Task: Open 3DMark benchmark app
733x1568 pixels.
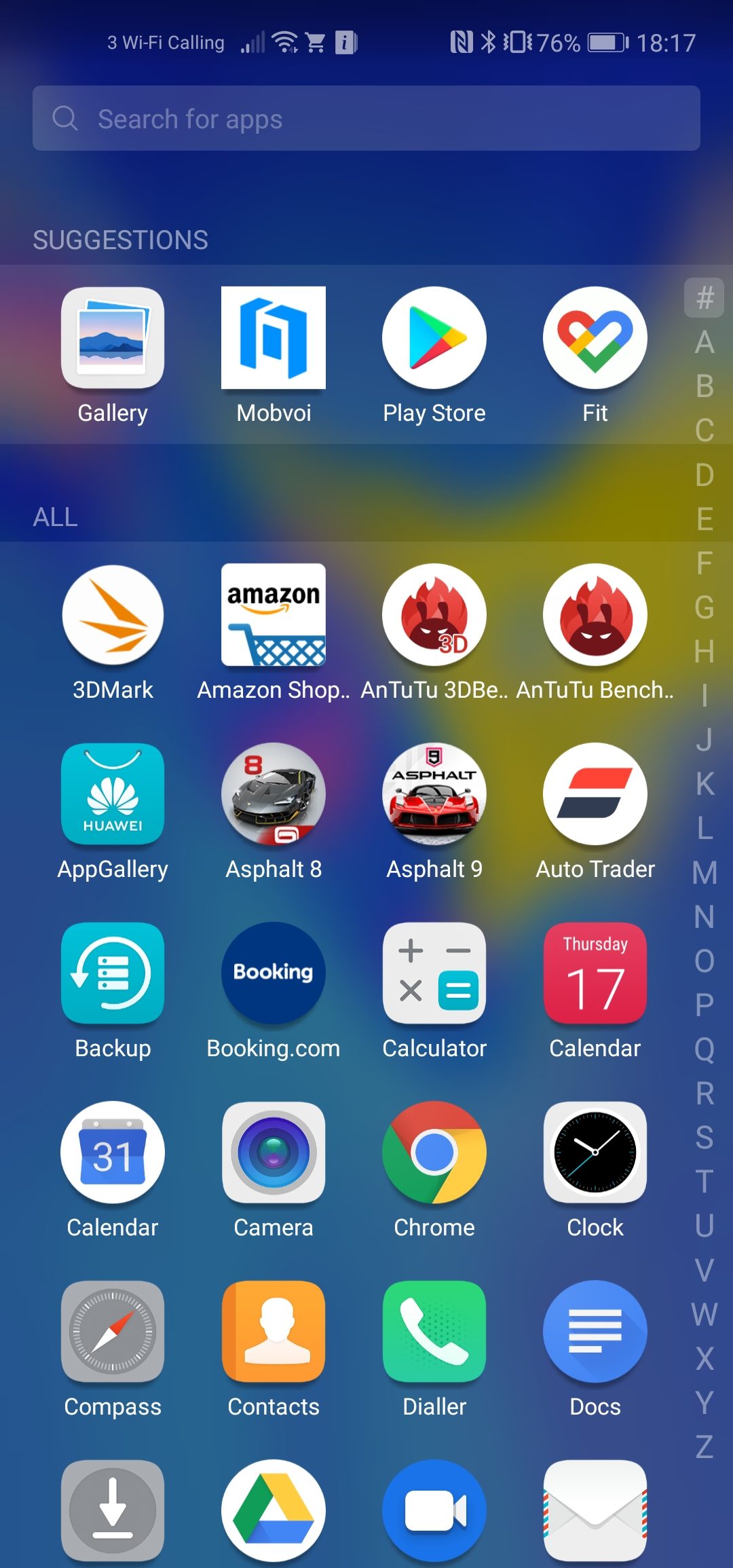Action: [113, 615]
